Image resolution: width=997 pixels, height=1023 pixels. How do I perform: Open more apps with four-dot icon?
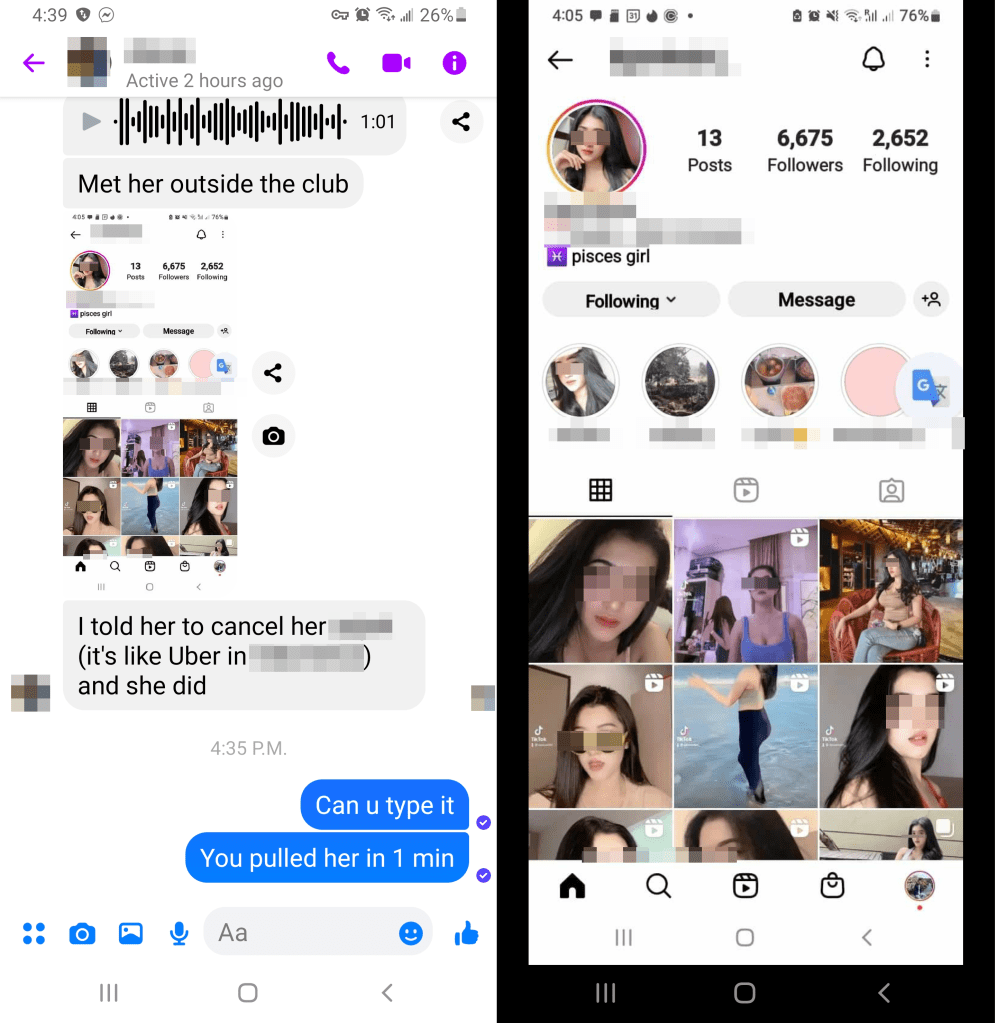pos(34,933)
